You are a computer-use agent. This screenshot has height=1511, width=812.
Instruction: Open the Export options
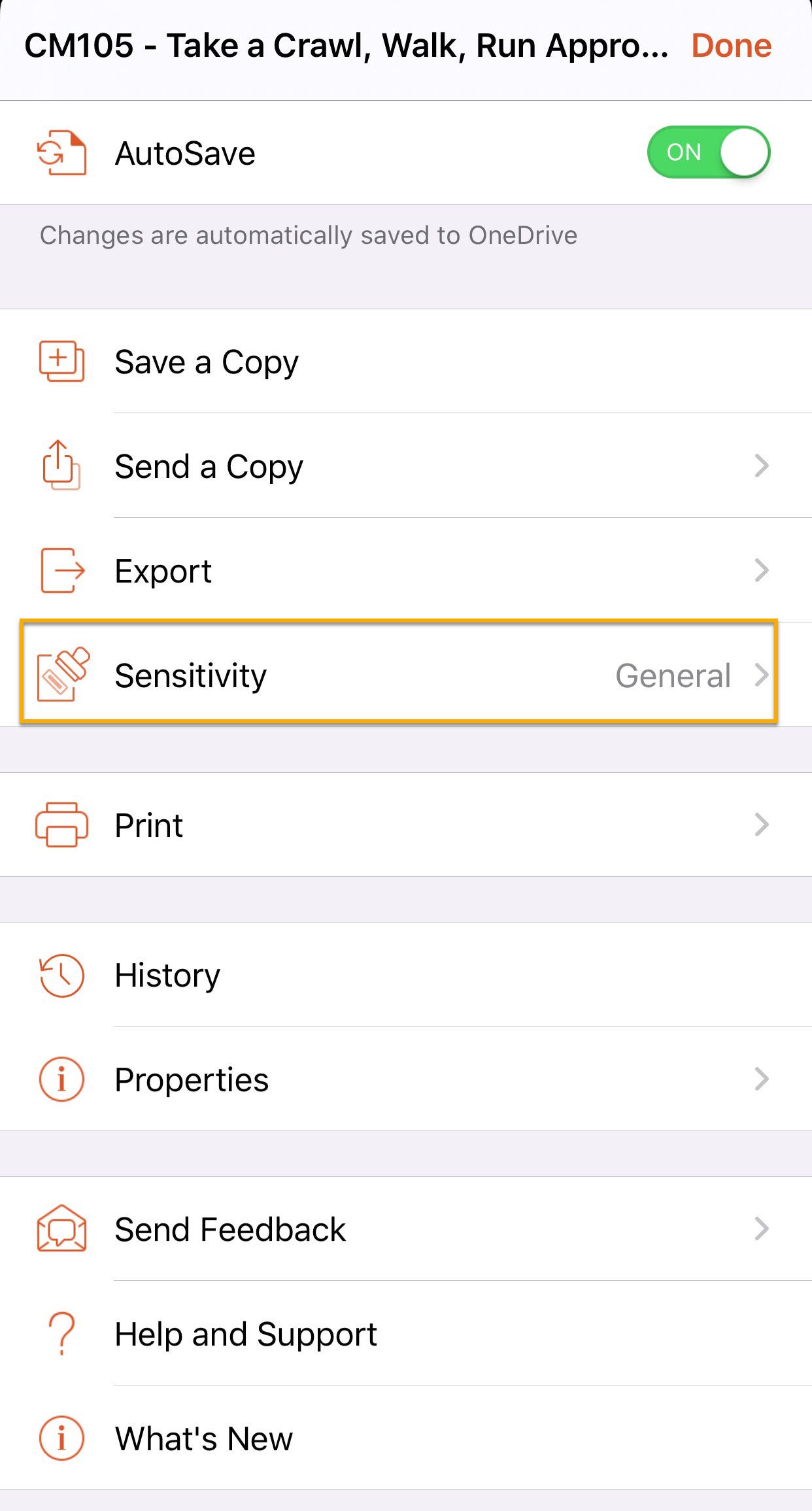click(406, 570)
